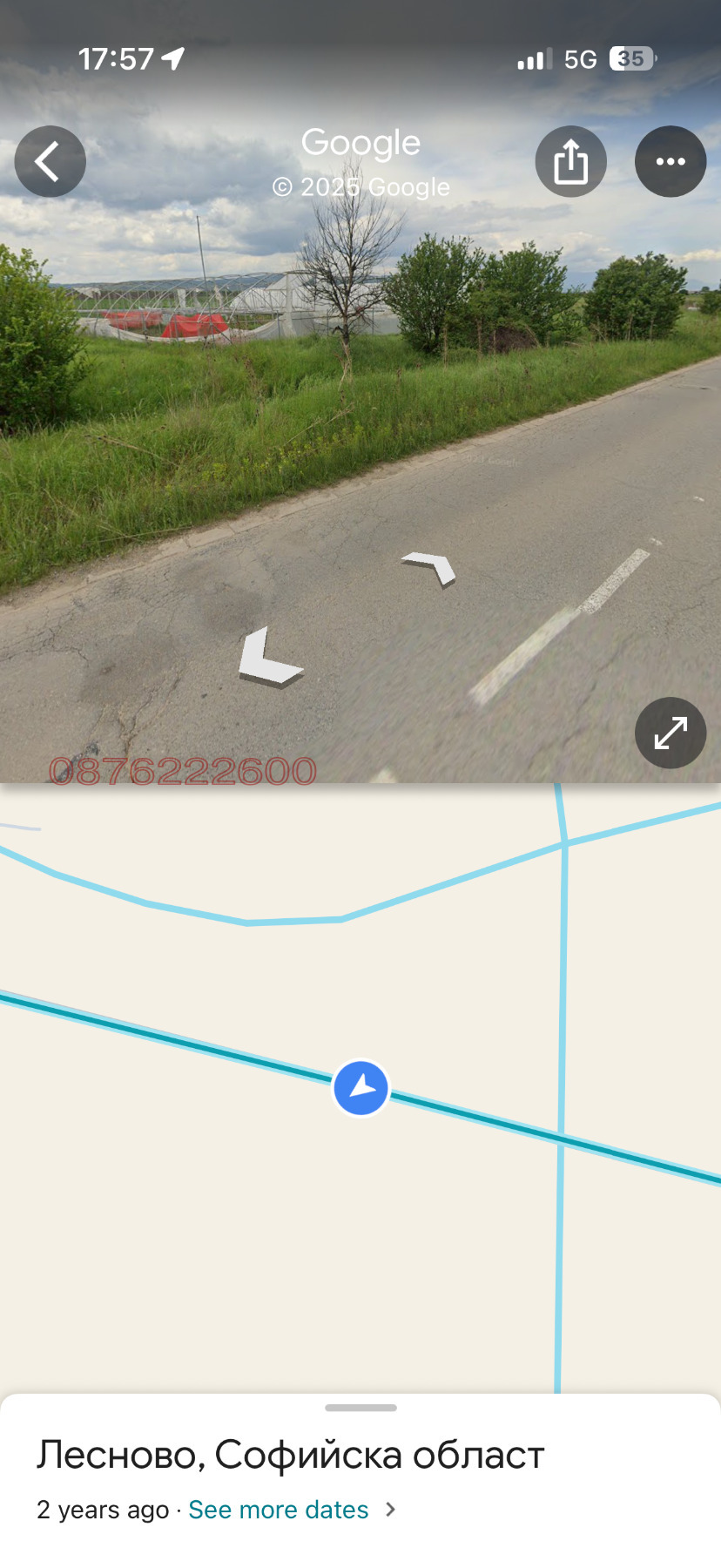Expand Street View to full screen
This screenshot has width=721, height=1568.
670,733
